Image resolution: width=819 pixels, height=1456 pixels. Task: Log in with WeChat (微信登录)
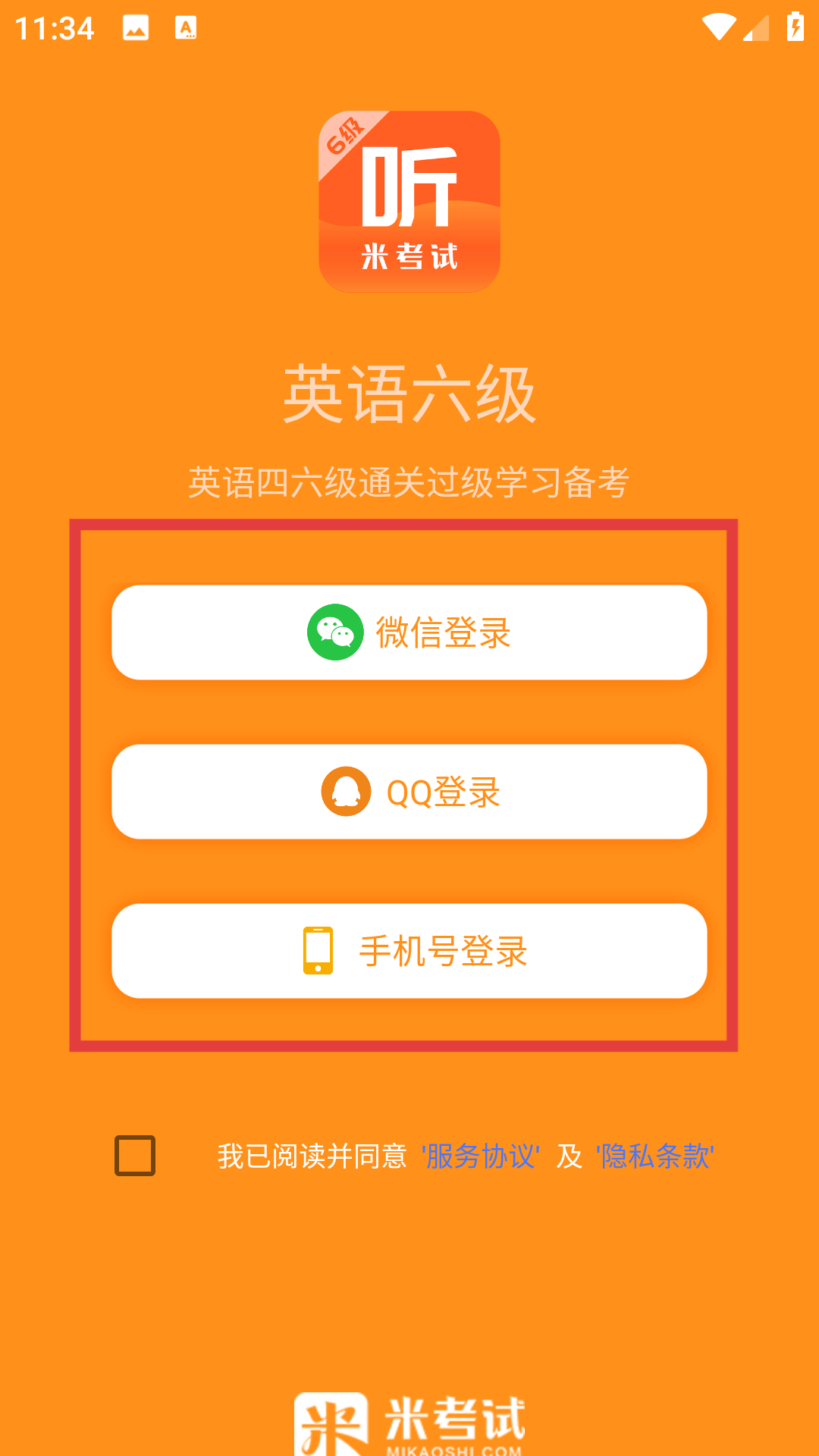pyautogui.click(x=409, y=632)
